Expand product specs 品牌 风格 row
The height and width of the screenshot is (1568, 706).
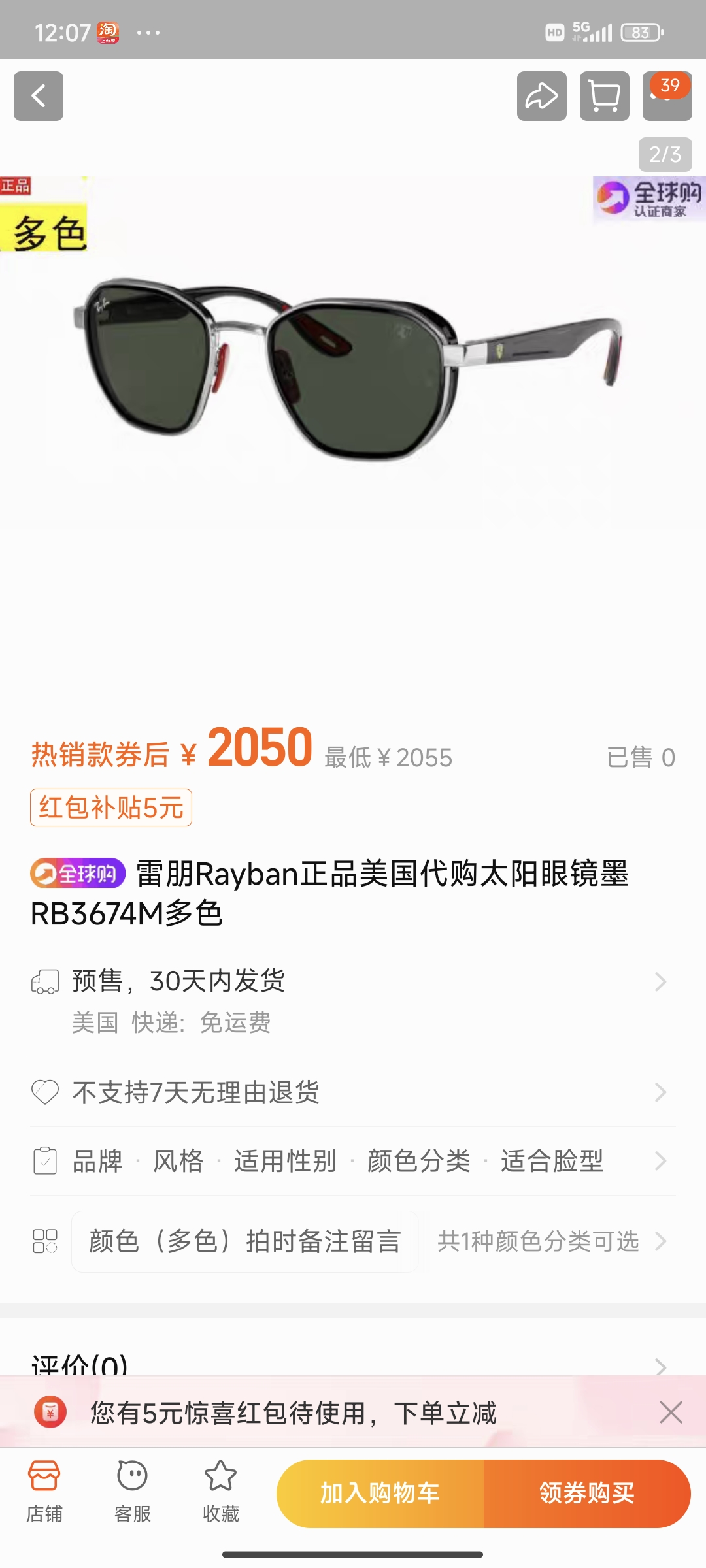tap(353, 1161)
